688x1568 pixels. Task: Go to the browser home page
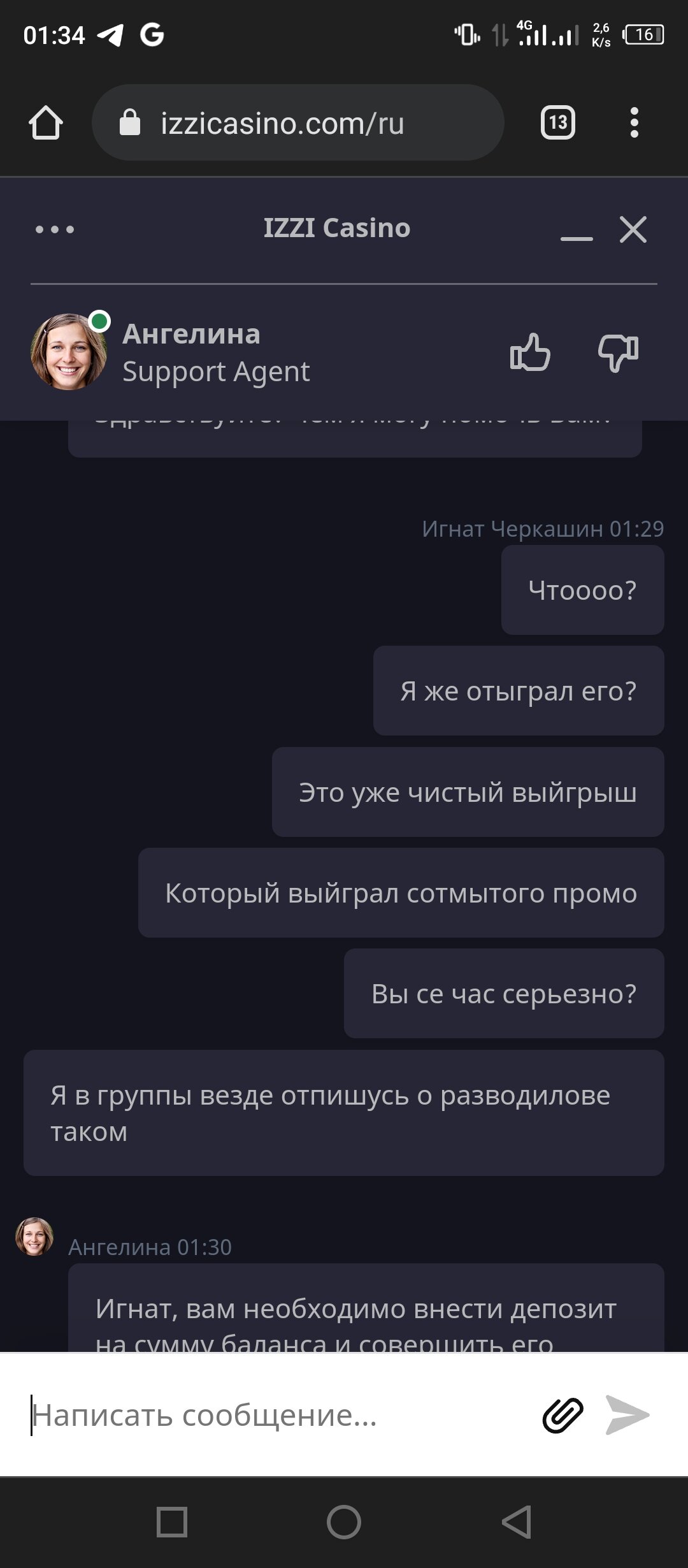pos(46,122)
